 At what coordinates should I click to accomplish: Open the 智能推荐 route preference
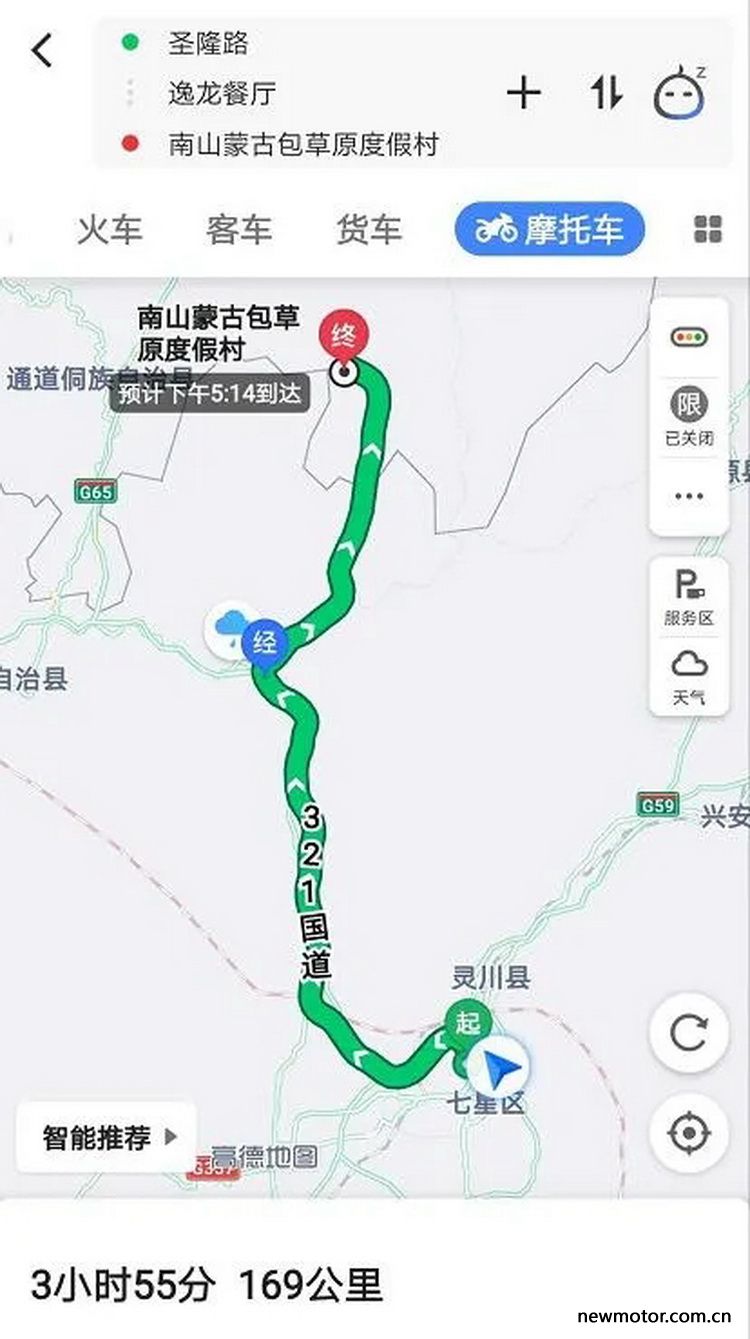coord(108,1137)
